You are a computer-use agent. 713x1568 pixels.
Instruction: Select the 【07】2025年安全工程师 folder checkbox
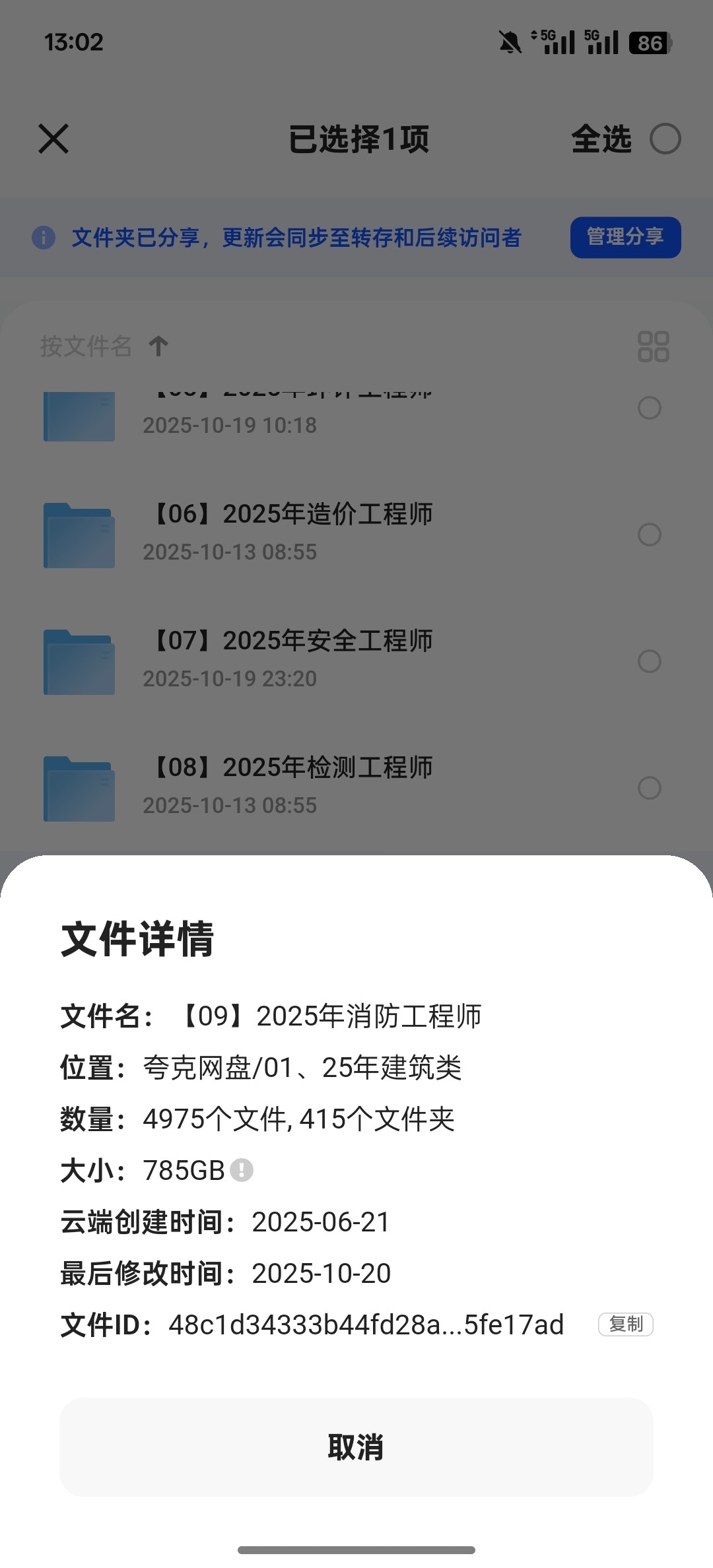pyautogui.click(x=650, y=661)
